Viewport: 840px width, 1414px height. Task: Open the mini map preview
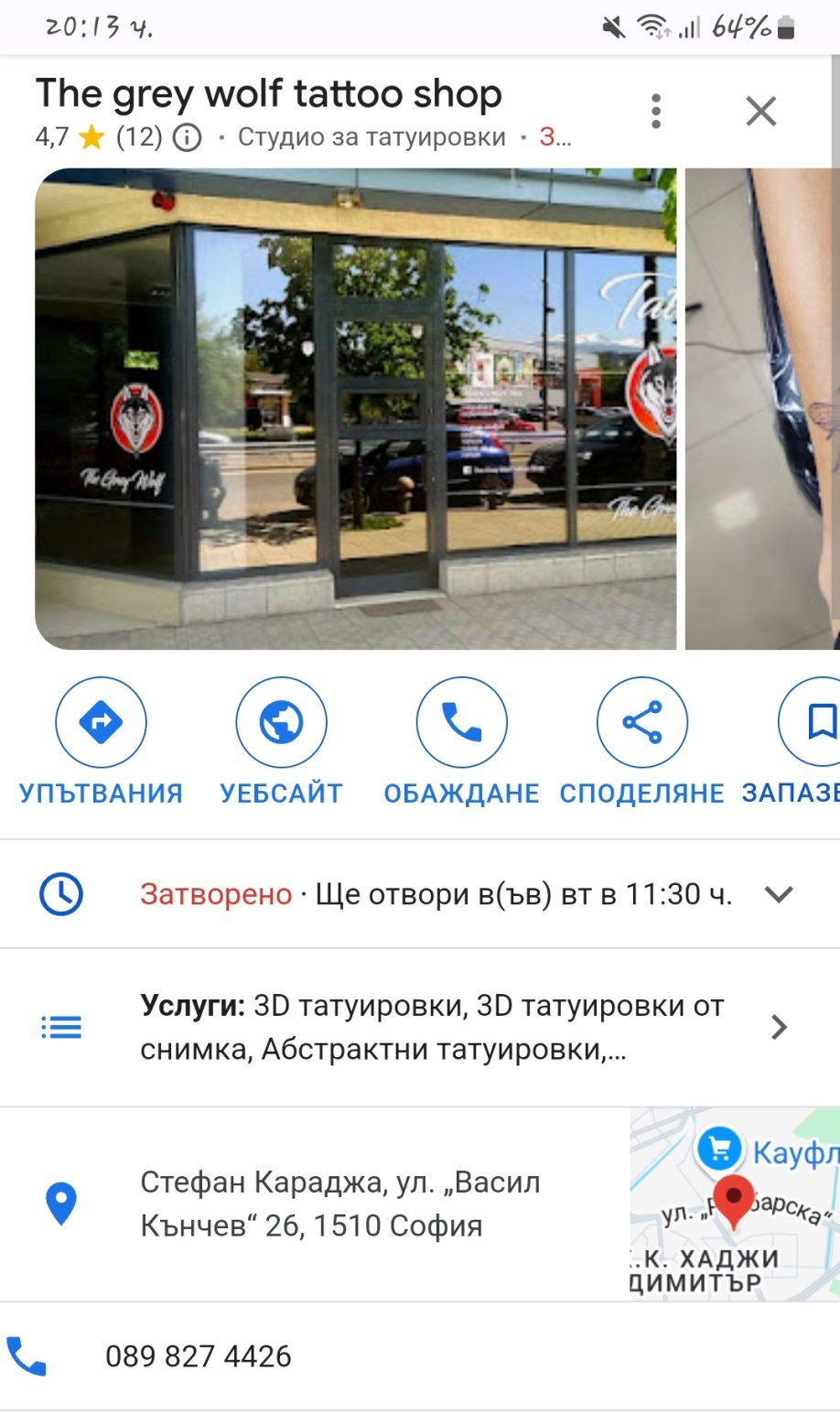[x=734, y=1204]
